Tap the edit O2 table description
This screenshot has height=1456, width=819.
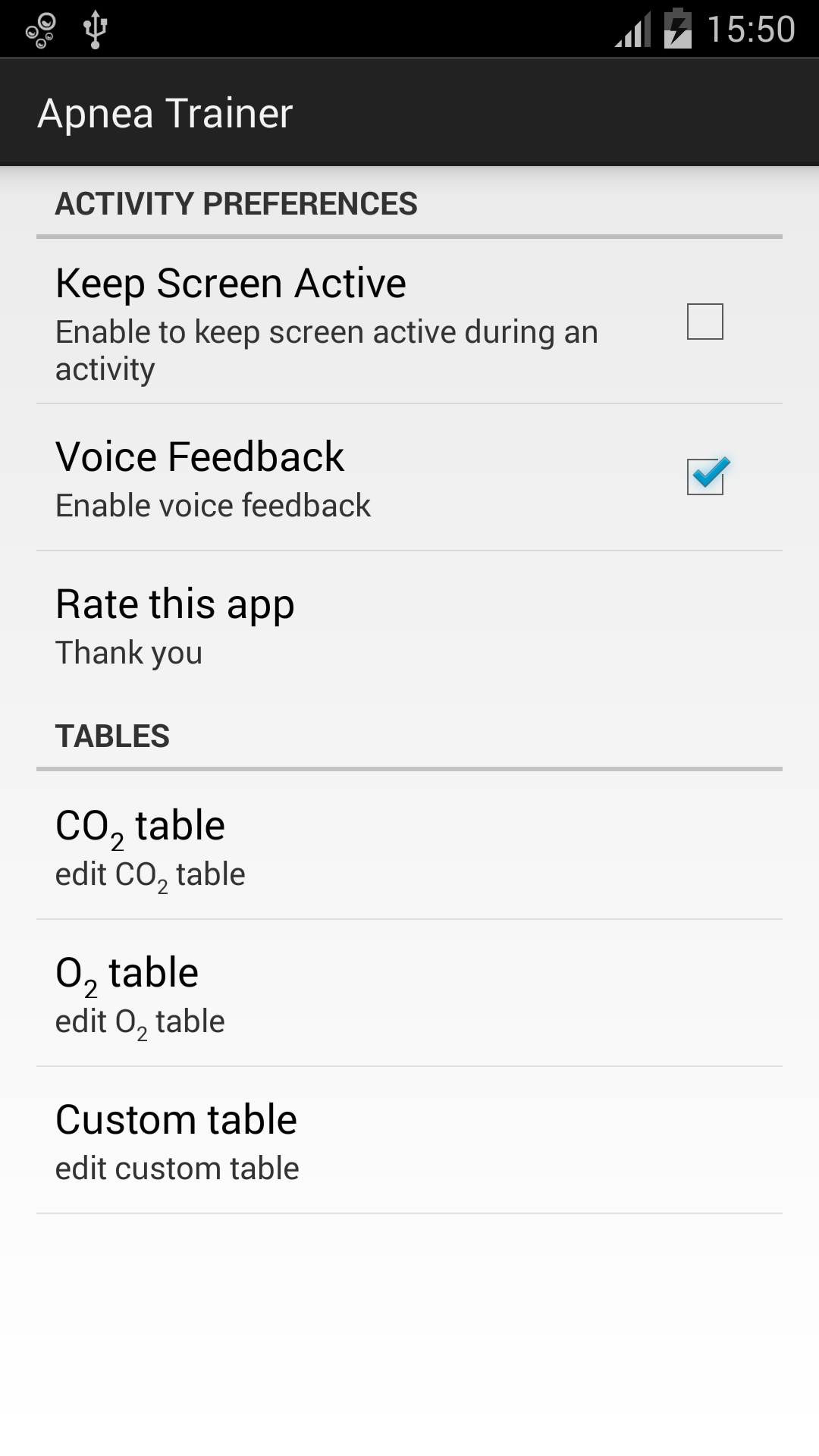coord(139,1020)
